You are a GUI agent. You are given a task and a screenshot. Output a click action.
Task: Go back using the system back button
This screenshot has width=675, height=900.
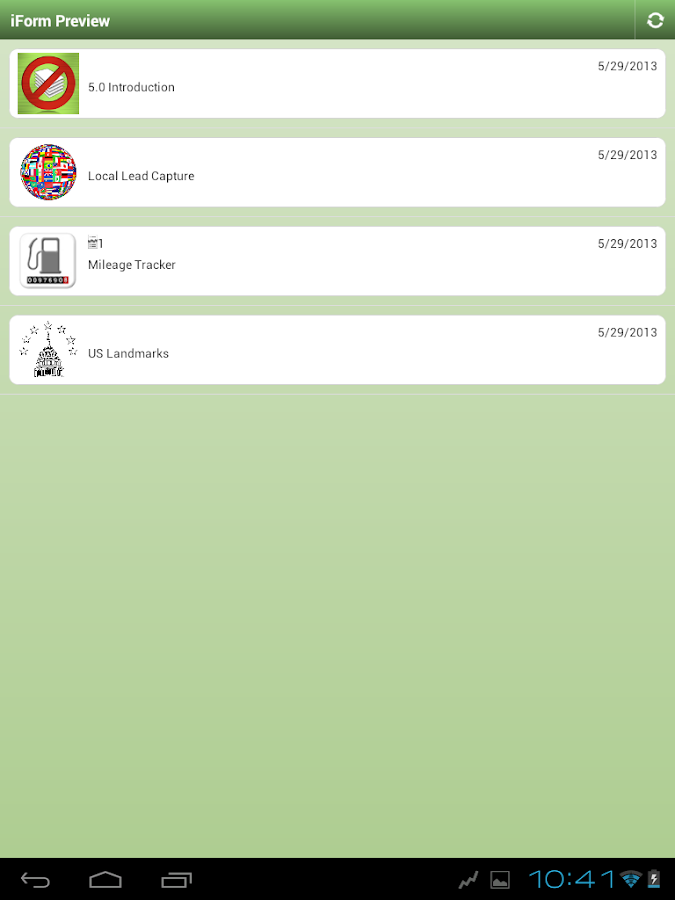(x=35, y=880)
